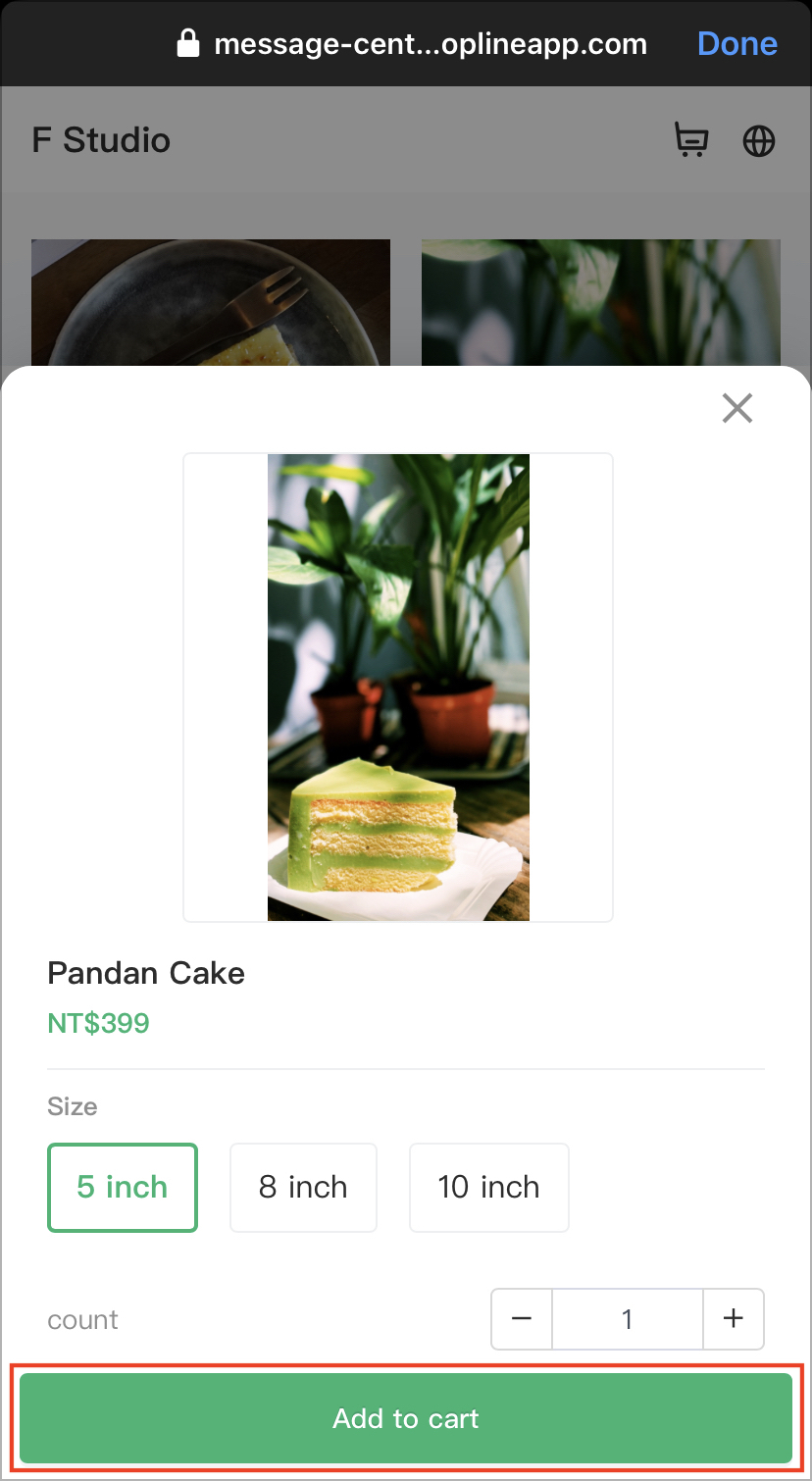Click the F Studio store title
This screenshot has width=812, height=1481.
[x=100, y=140]
